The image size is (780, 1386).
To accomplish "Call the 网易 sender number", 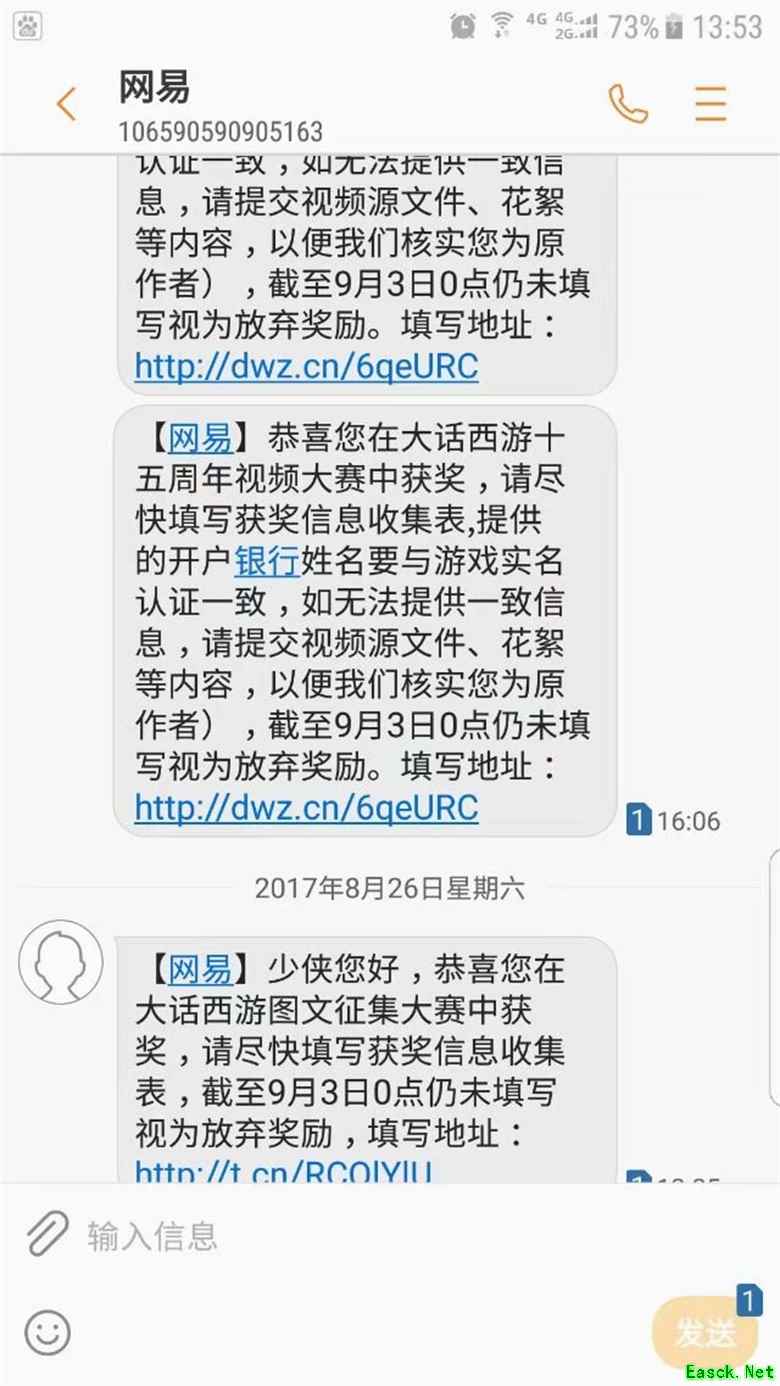I will [628, 104].
